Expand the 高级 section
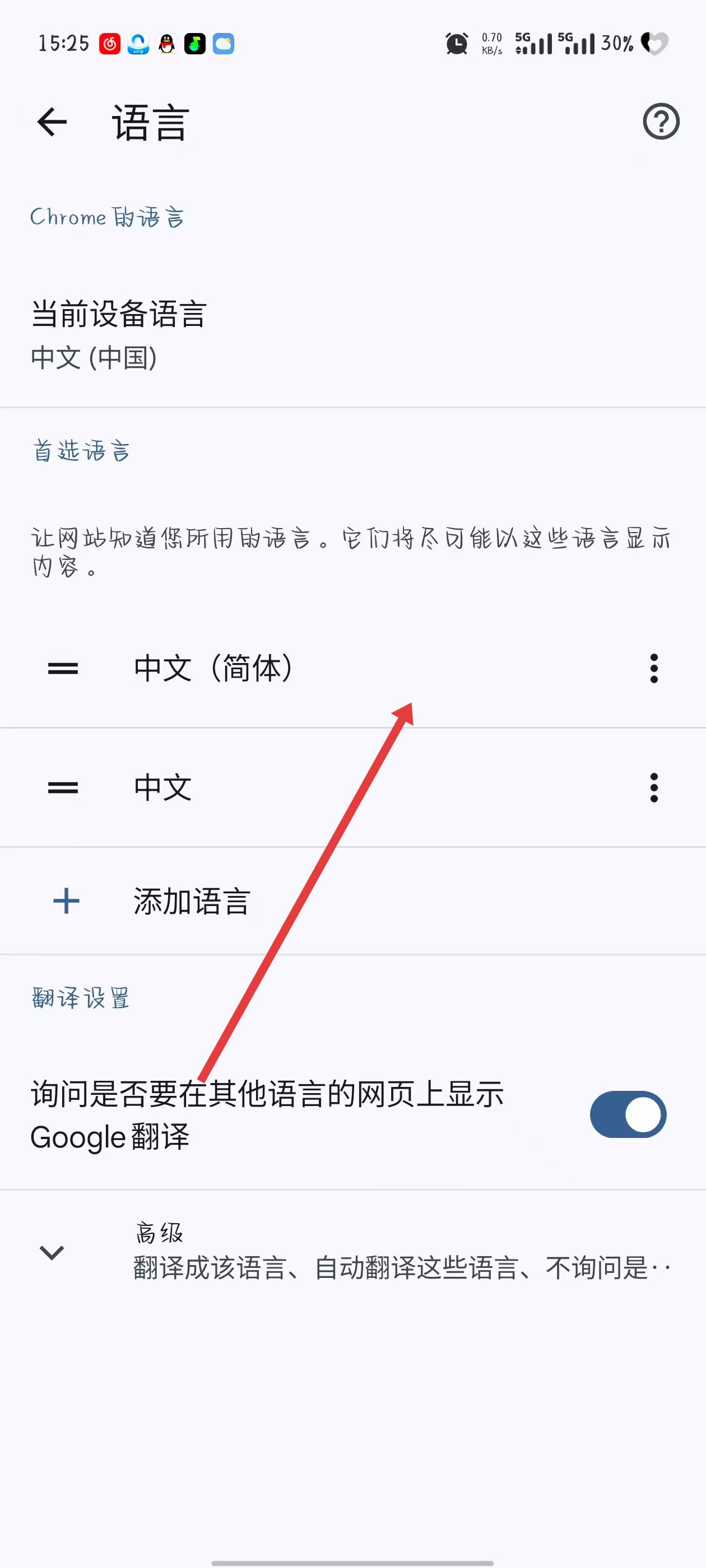706x1568 pixels. [52, 1252]
